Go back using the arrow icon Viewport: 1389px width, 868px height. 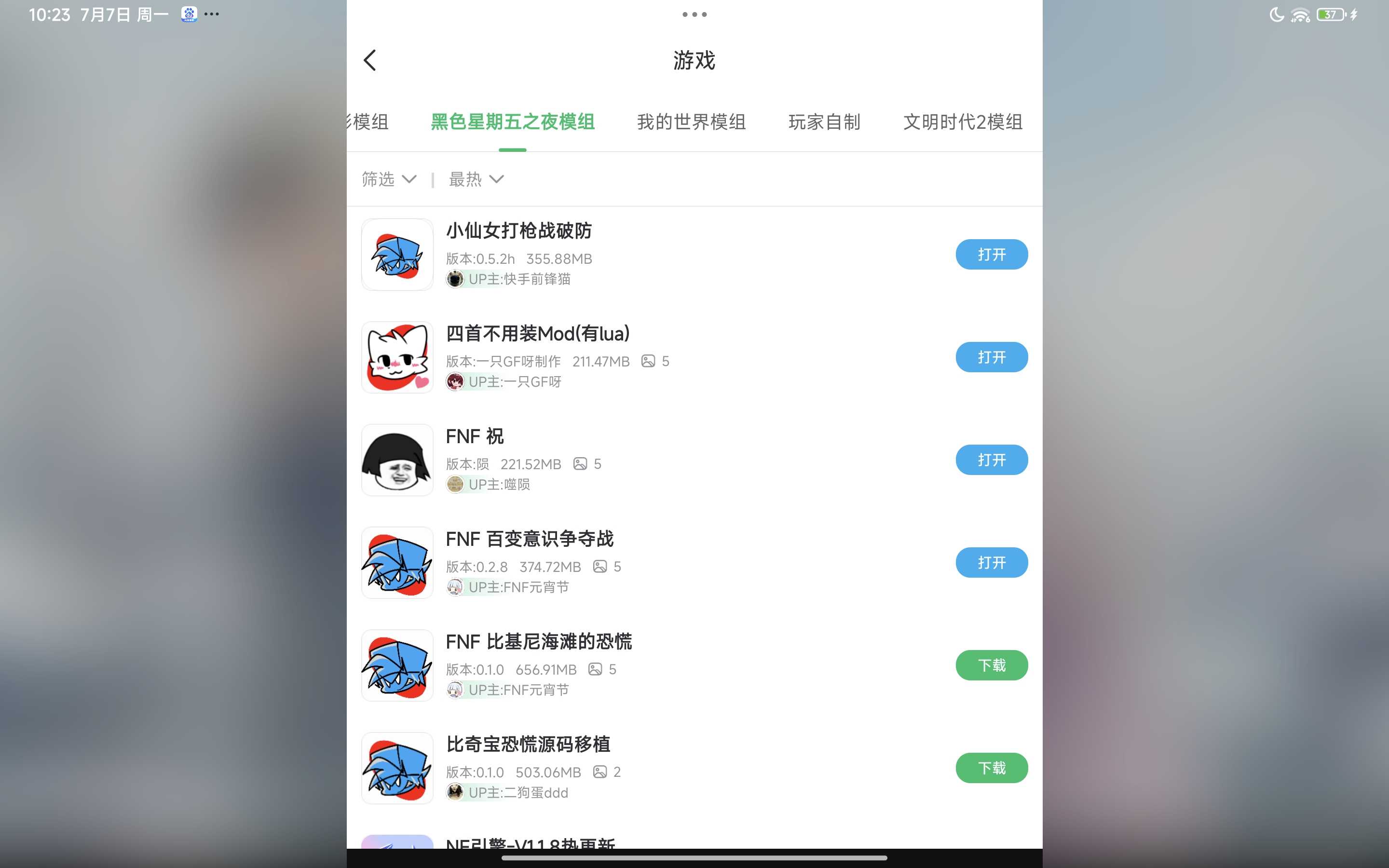pyautogui.click(x=370, y=60)
